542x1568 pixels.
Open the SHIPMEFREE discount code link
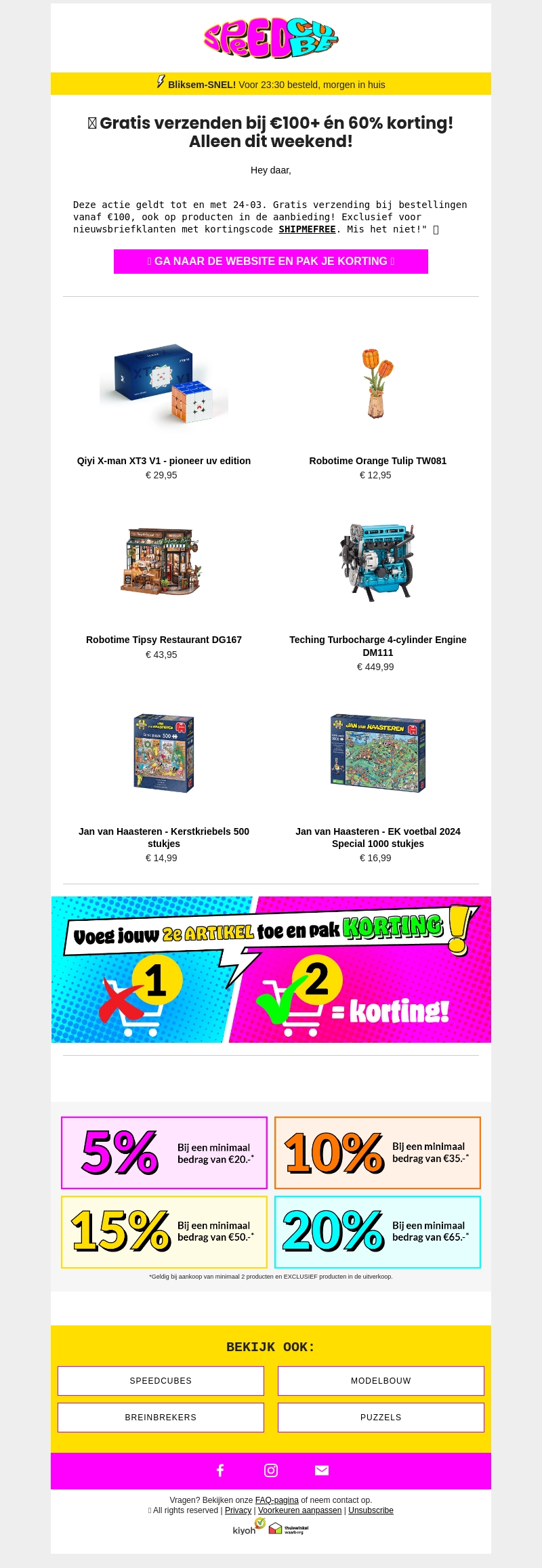[x=307, y=230]
